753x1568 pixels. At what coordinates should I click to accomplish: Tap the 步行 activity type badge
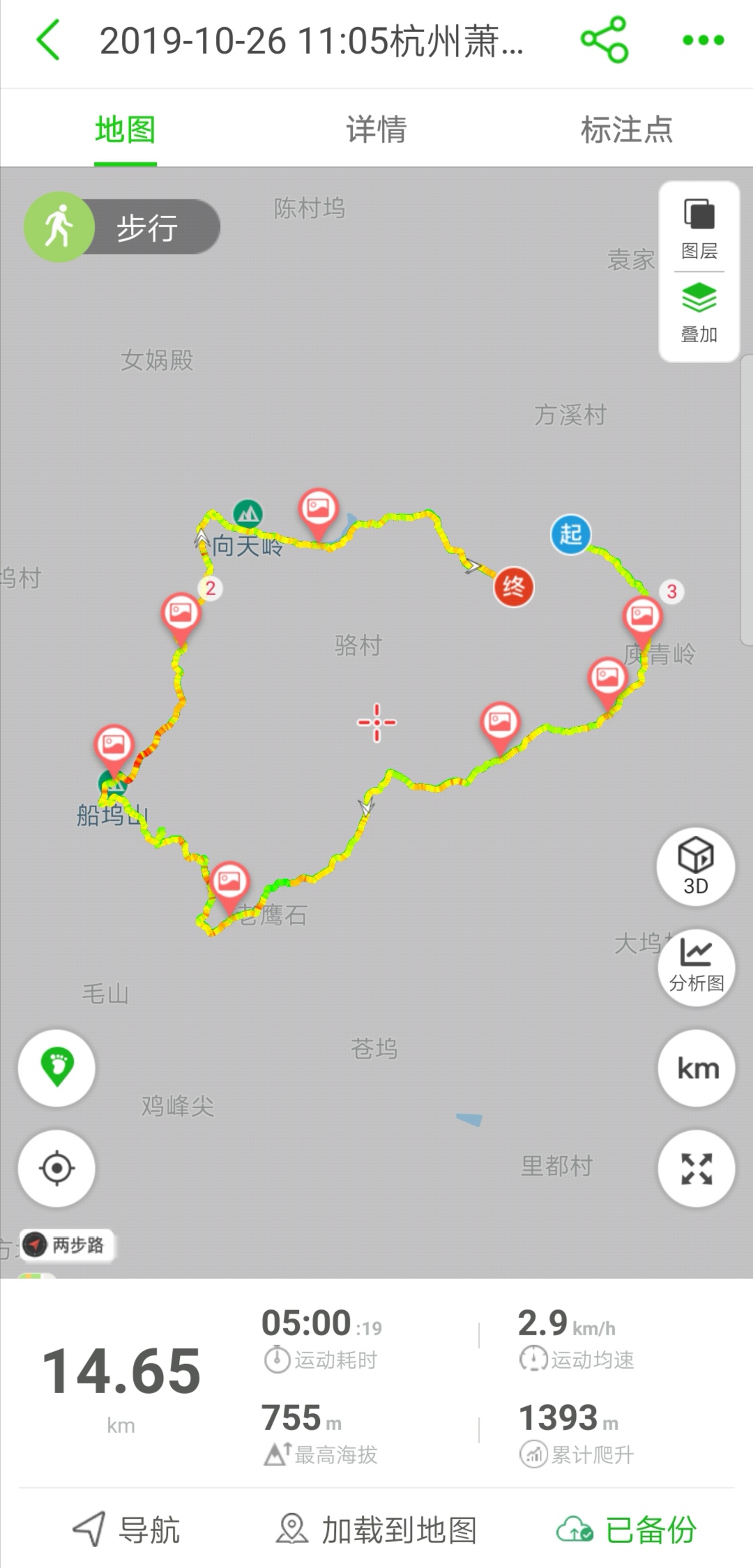123,227
